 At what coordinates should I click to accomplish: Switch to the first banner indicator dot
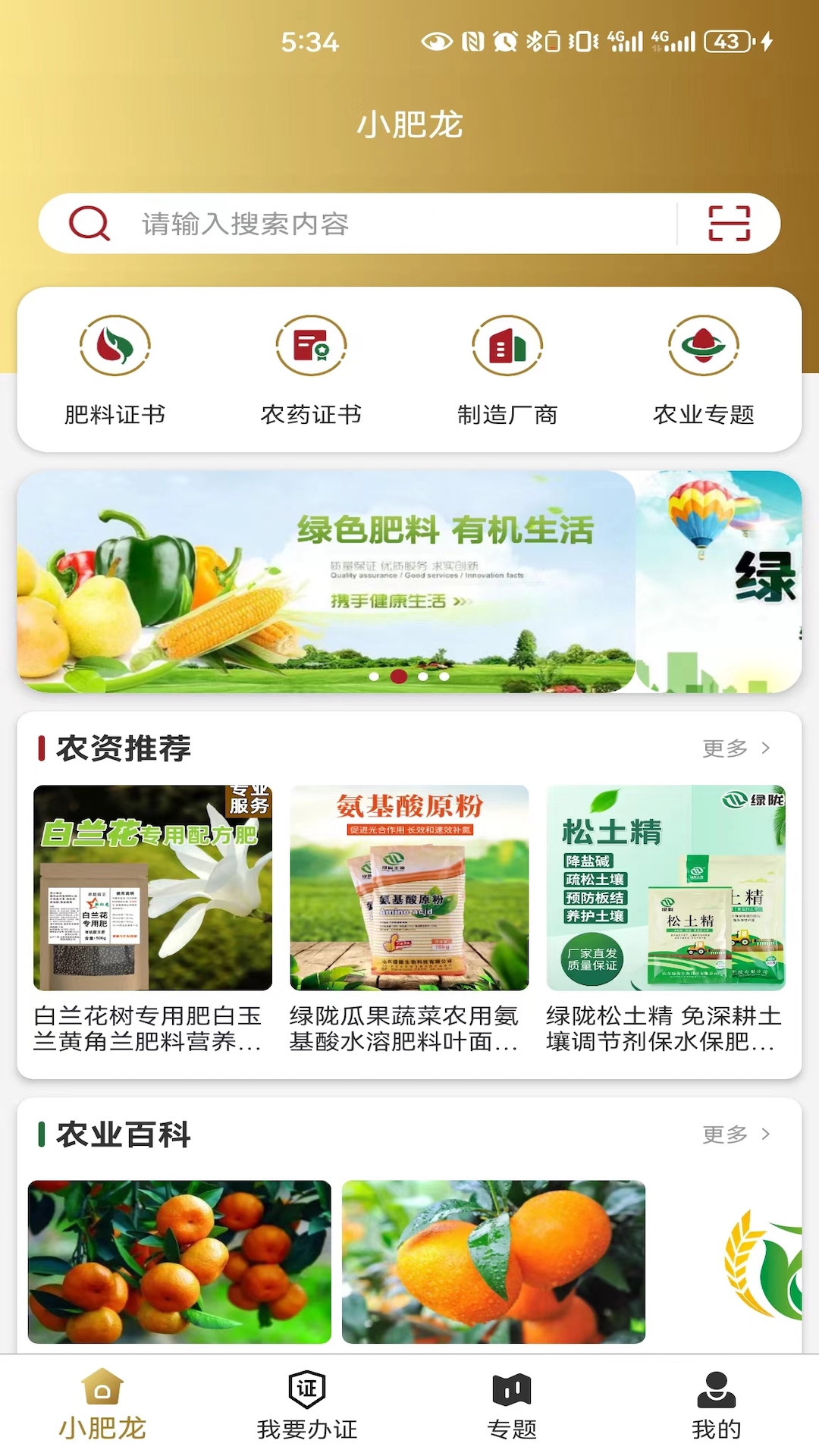(375, 677)
